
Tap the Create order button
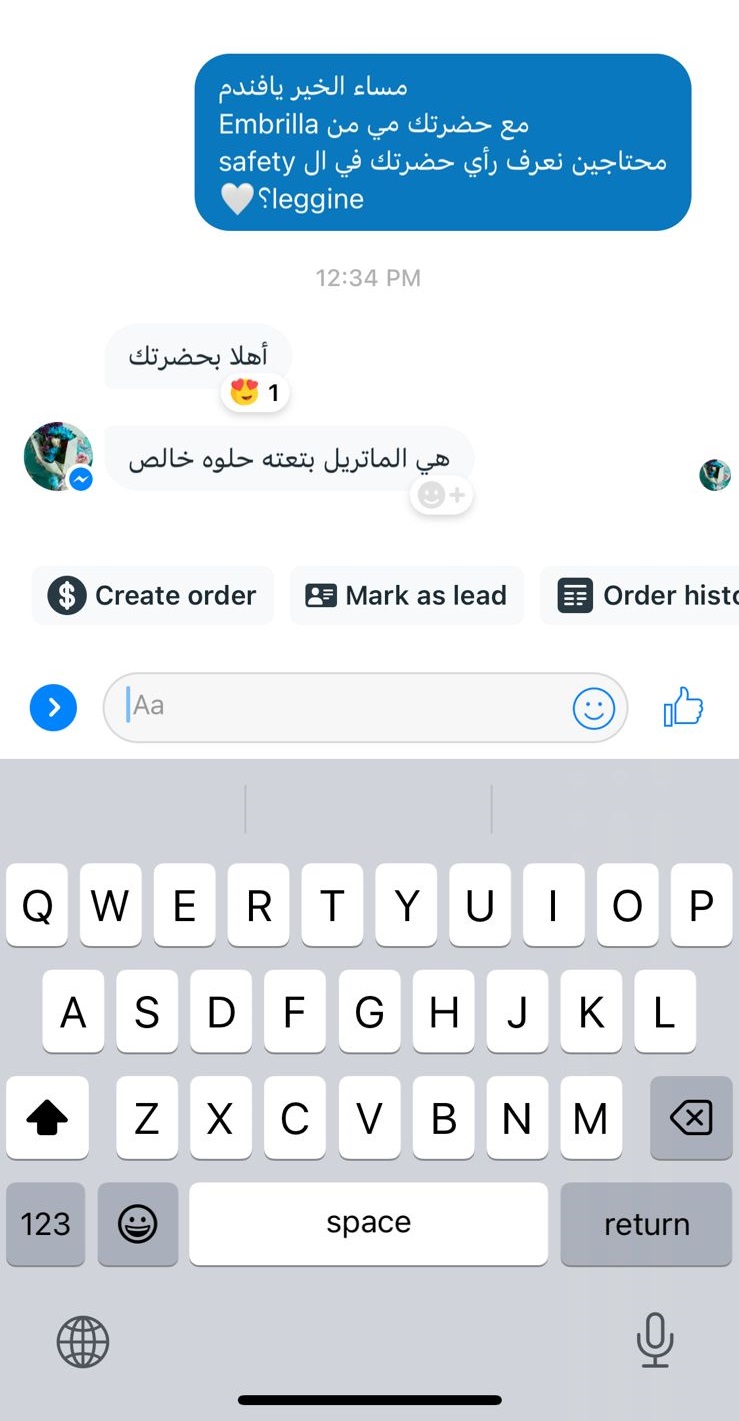pyautogui.click(x=152, y=596)
